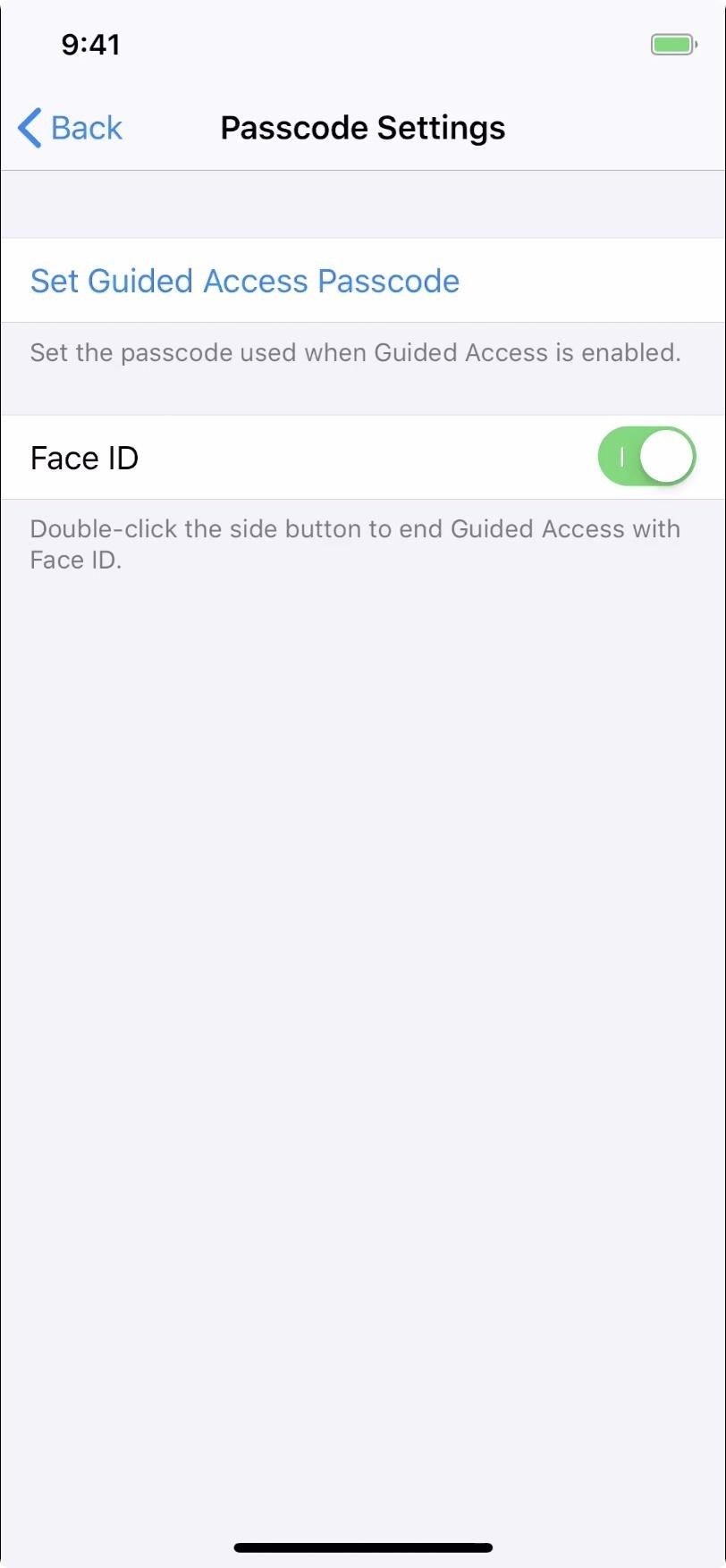The width and height of the screenshot is (726, 1568).
Task: Click Set Guided Access Passcode
Action: (x=245, y=280)
